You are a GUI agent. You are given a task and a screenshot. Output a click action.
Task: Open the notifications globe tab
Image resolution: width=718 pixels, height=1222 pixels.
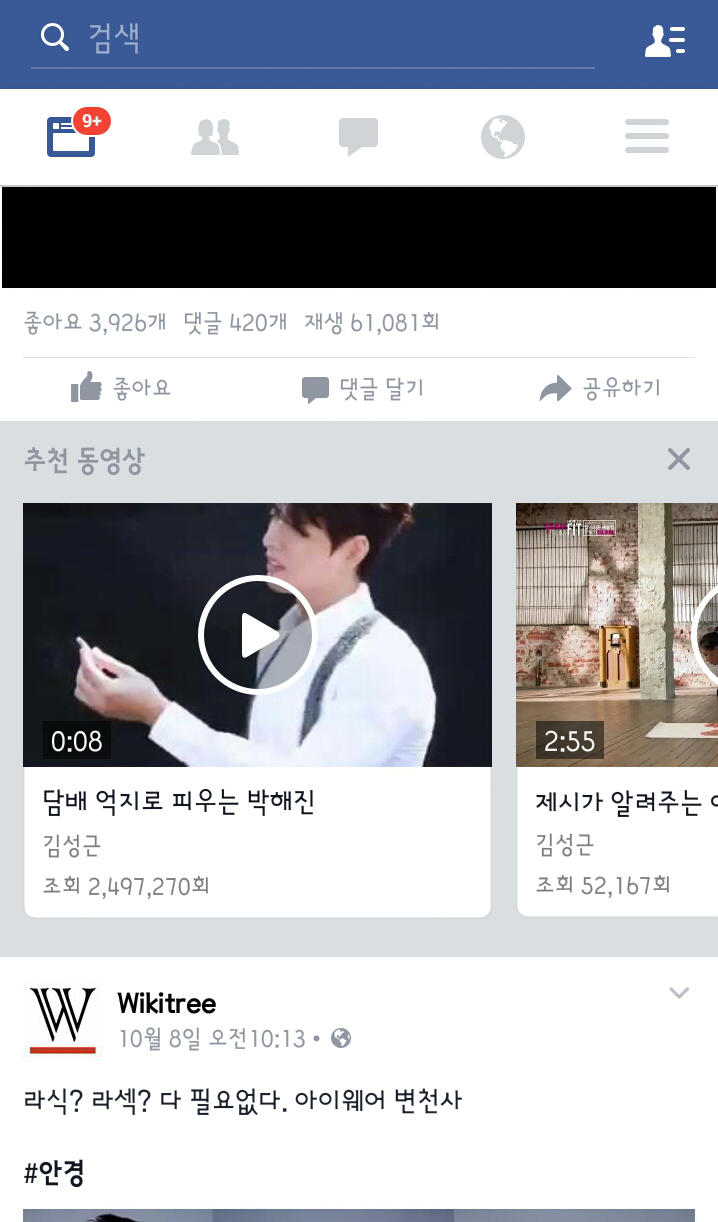point(502,137)
